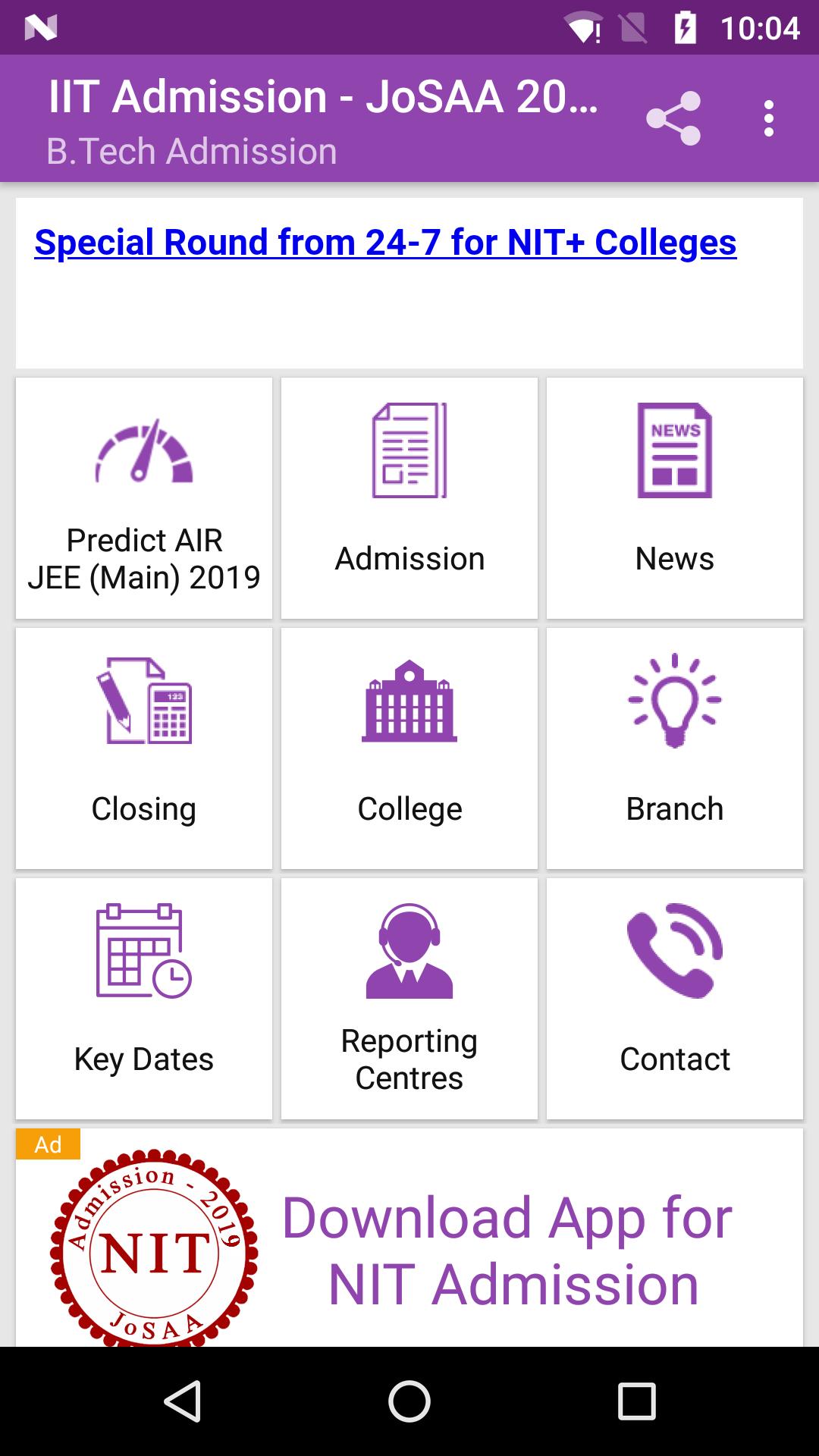
Task: Open the three-dot overflow menu
Action: click(768, 119)
